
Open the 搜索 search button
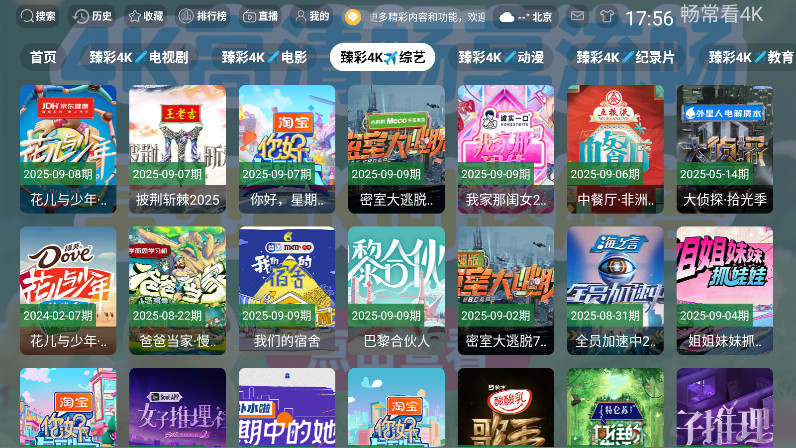coord(37,16)
